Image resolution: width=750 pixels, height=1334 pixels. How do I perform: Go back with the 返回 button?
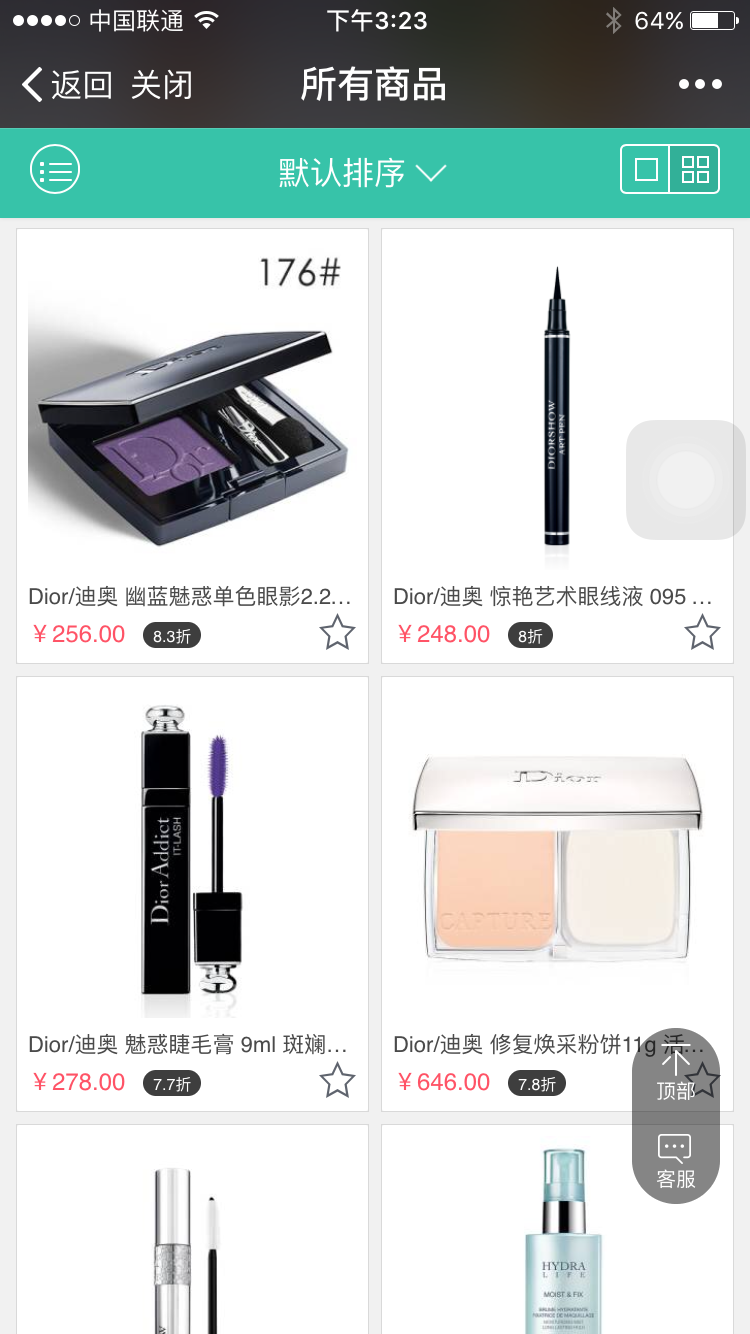point(66,85)
